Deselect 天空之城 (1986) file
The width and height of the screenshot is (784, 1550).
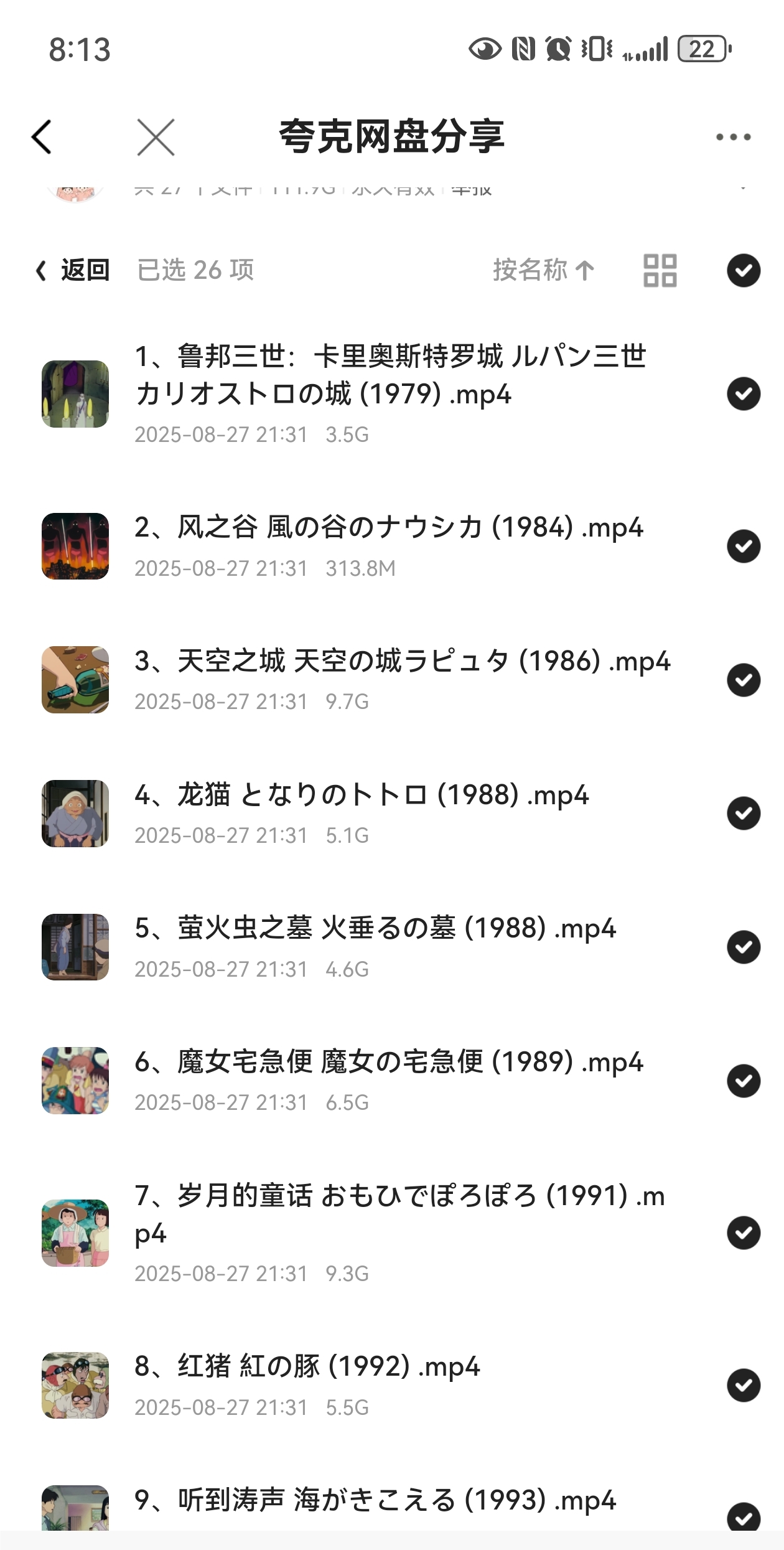pyautogui.click(x=744, y=680)
